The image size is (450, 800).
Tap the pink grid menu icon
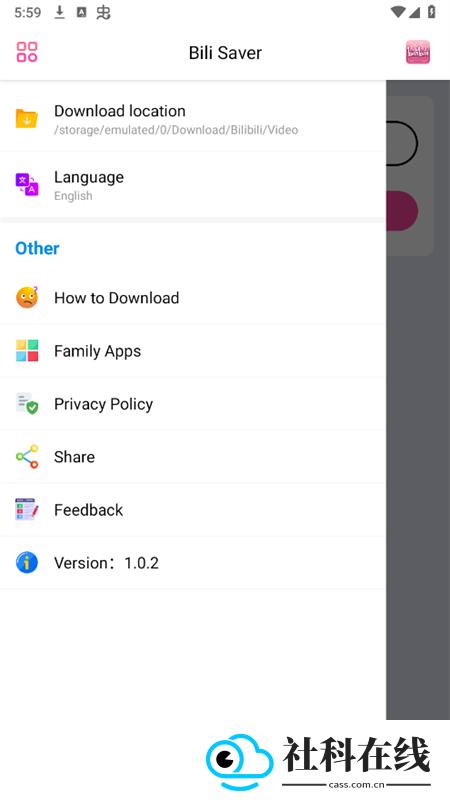tap(27, 52)
